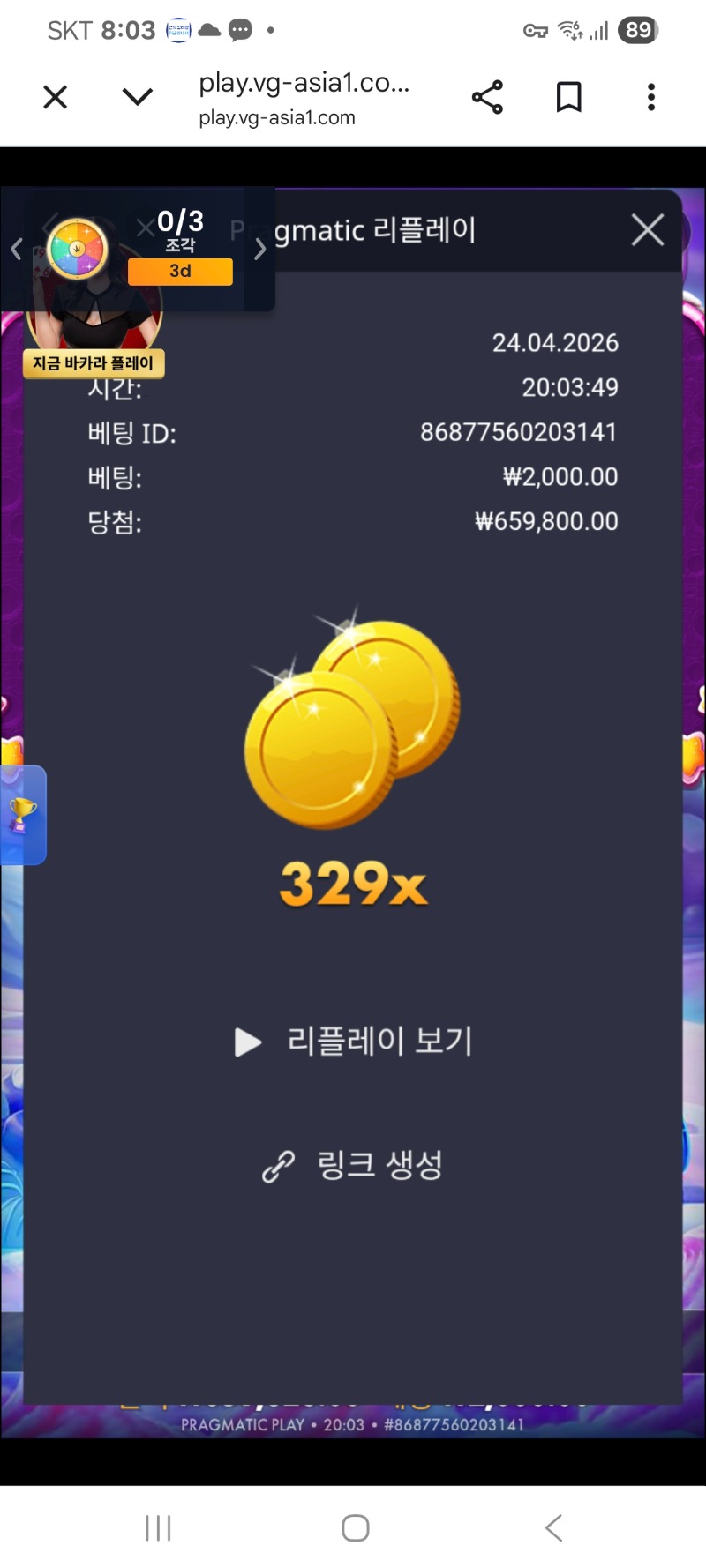Go to the home screen
706x1568 pixels.
coord(355,1528)
